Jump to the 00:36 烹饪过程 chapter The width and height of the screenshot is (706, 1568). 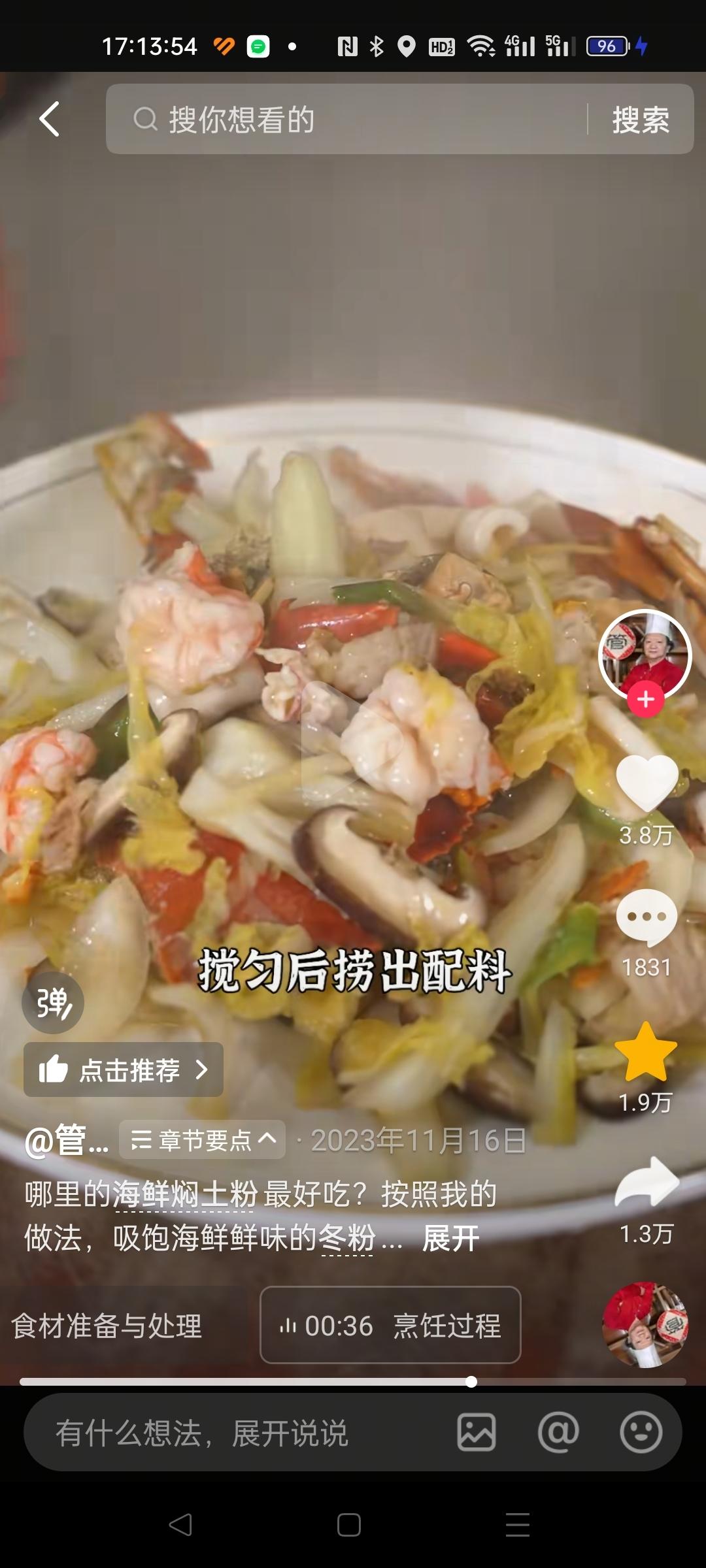click(x=390, y=1325)
